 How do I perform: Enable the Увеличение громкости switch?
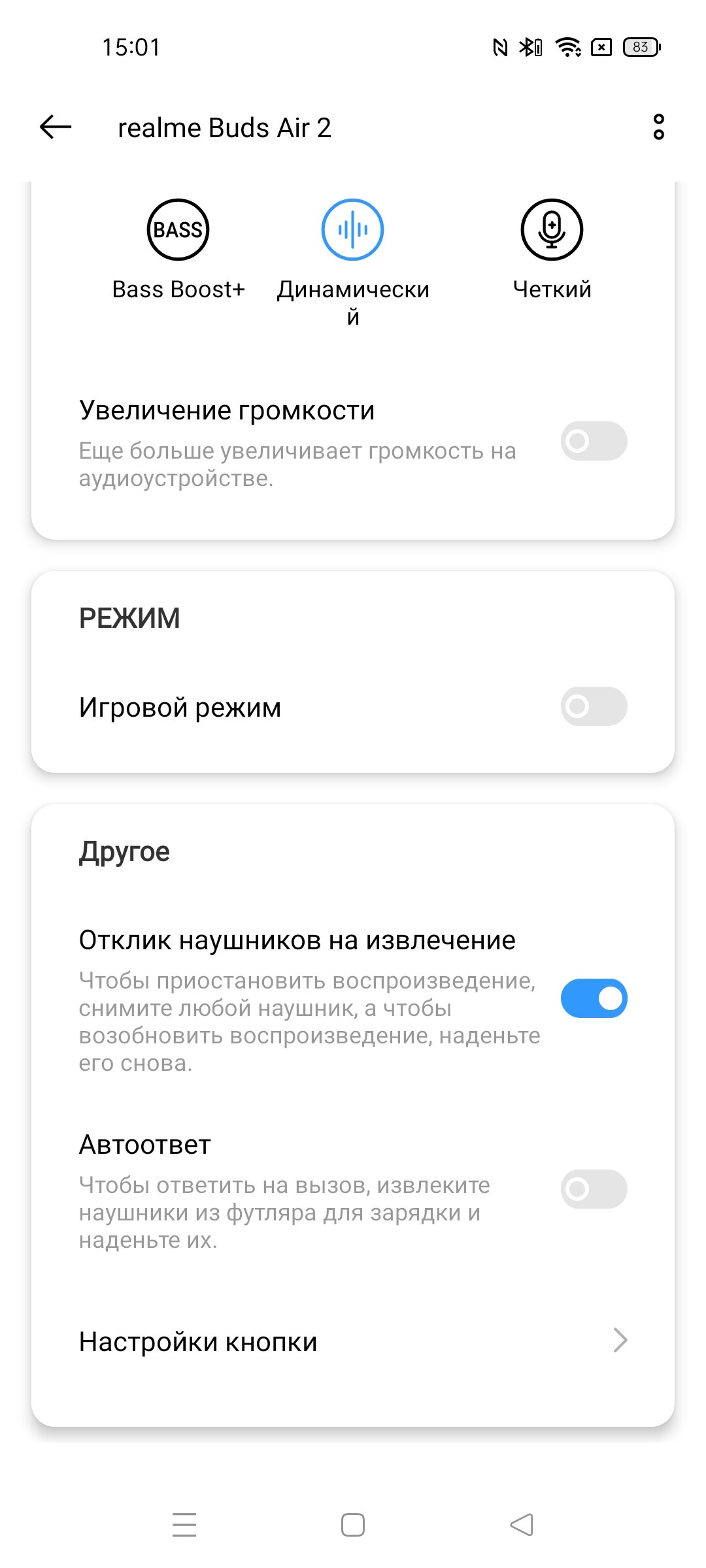(594, 441)
